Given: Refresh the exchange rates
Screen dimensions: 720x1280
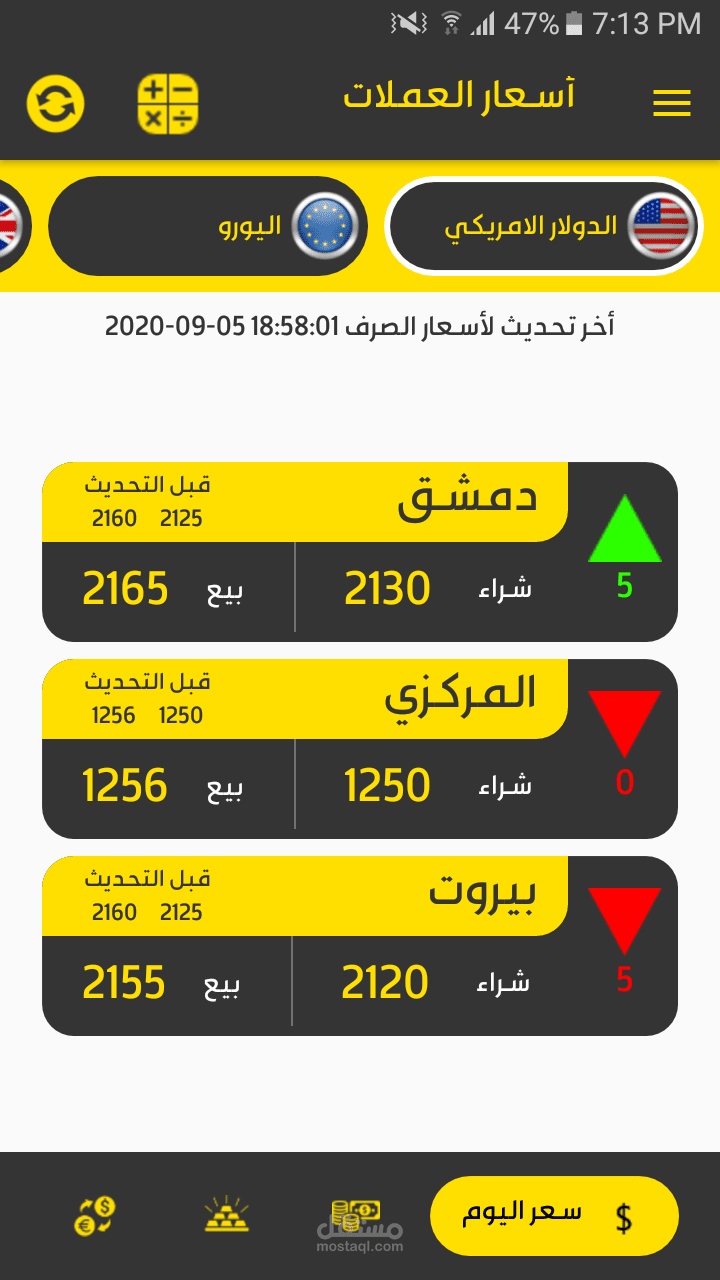Looking at the screenshot, I should click(56, 104).
